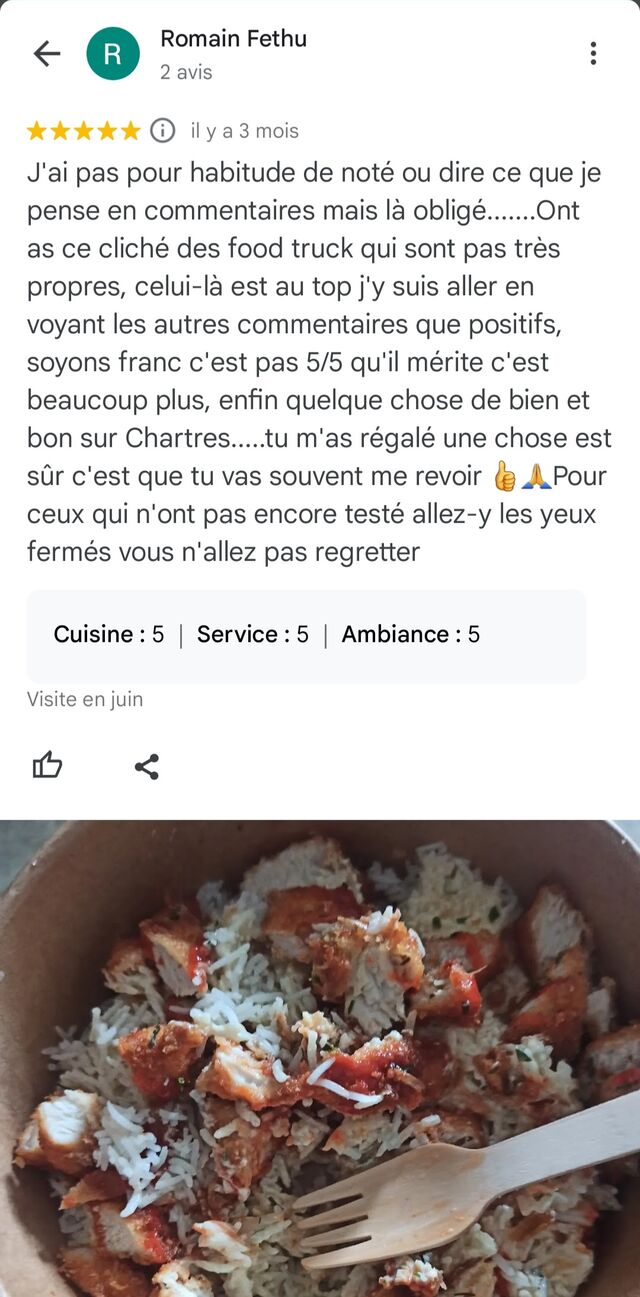Open the three-dot overflow menu
The image size is (640, 1297).
click(x=593, y=54)
